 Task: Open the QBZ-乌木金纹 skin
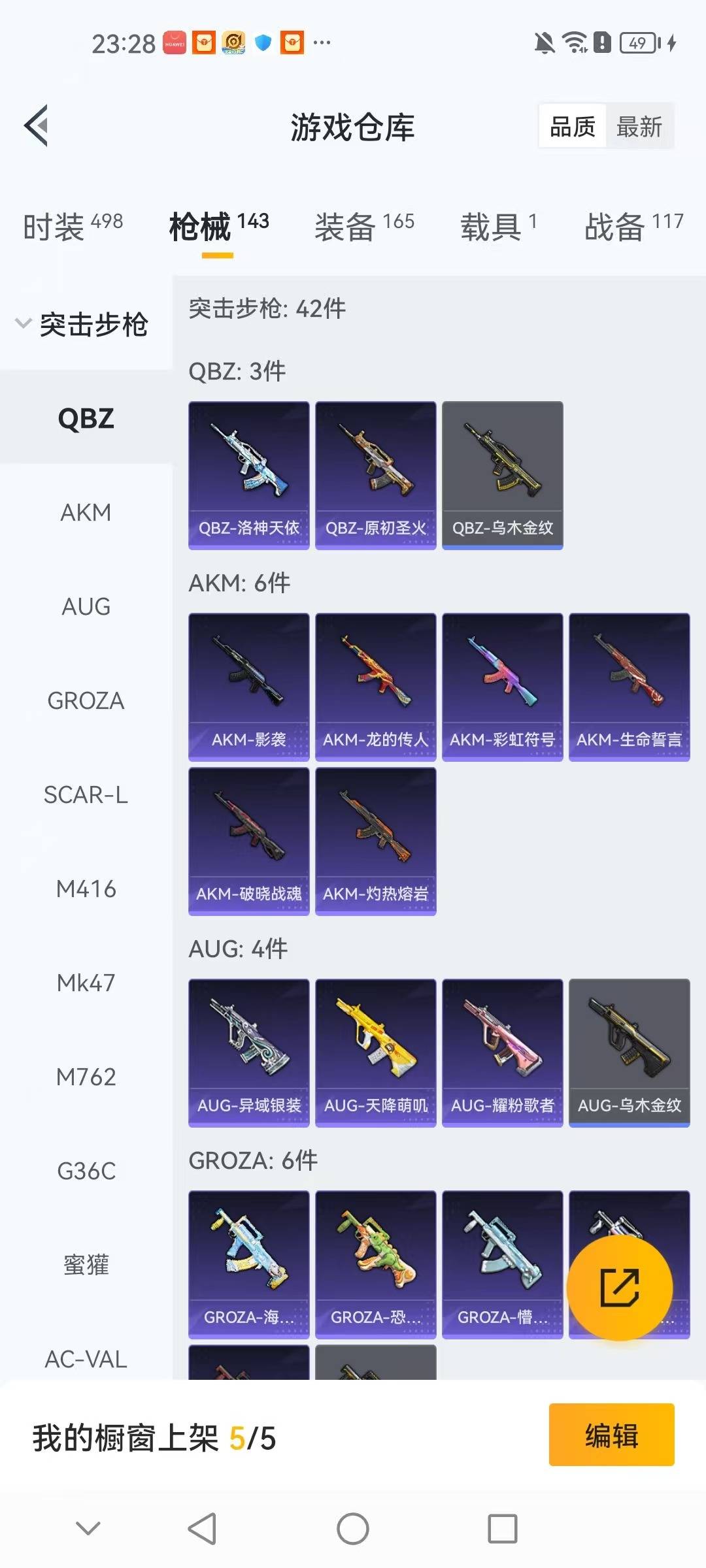tap(502, 475)
